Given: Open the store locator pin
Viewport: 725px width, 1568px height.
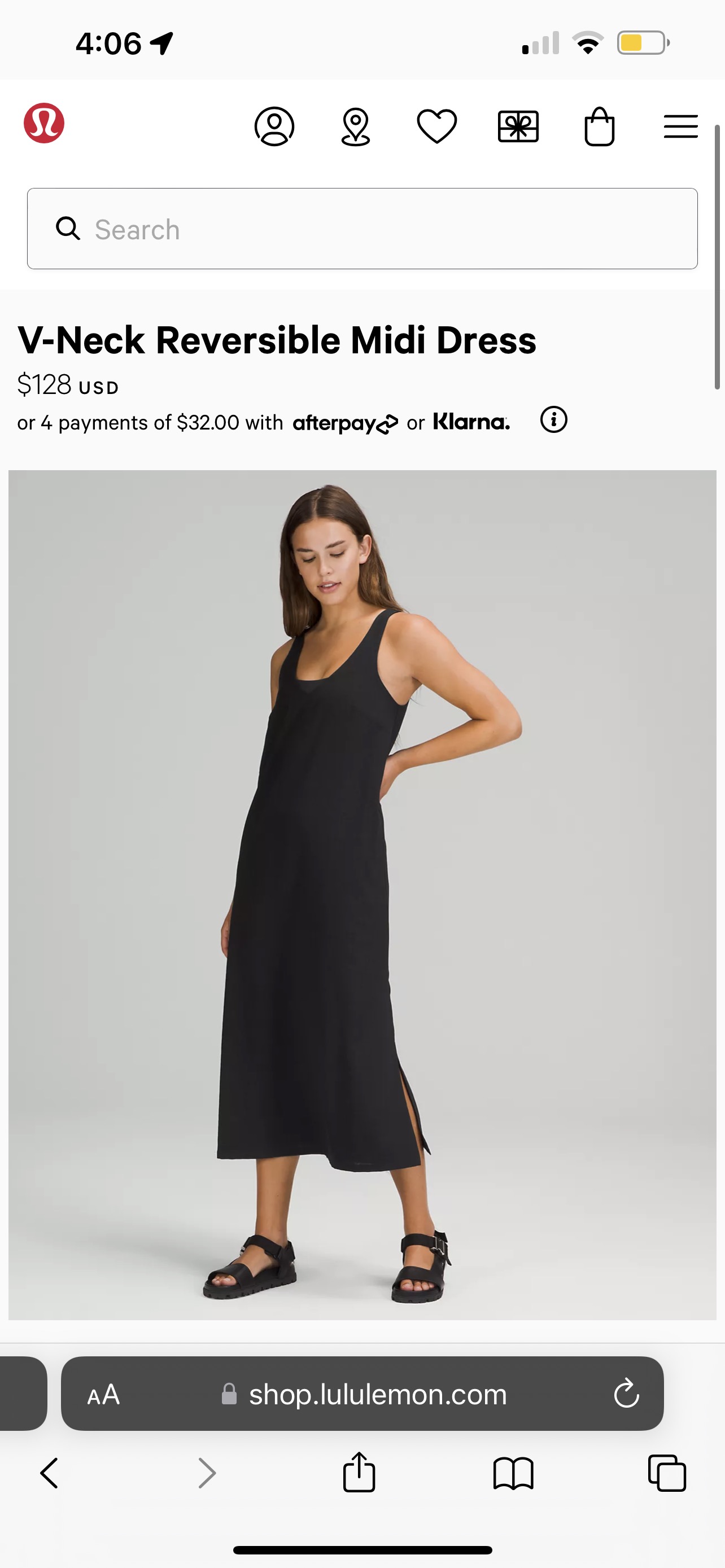Looking at the screenshot, I should point(356,126).
